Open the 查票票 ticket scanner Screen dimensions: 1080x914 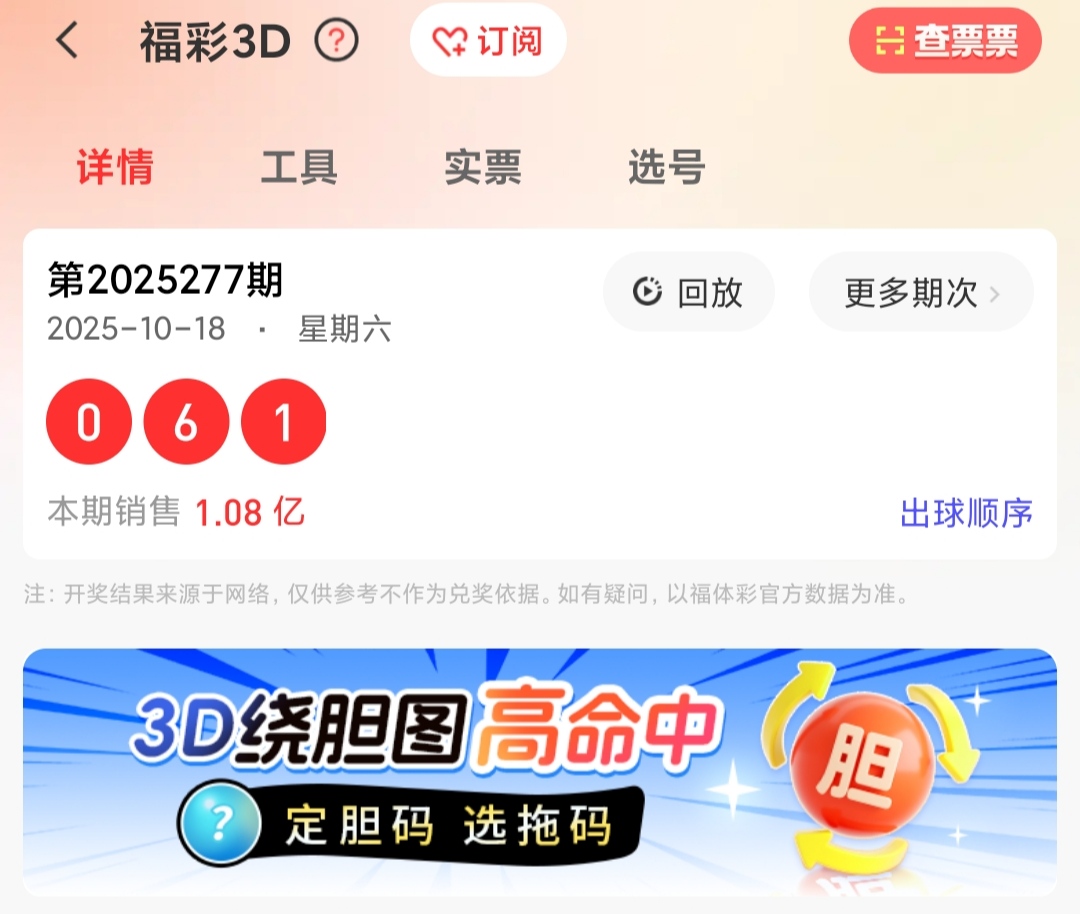point(945,41)
